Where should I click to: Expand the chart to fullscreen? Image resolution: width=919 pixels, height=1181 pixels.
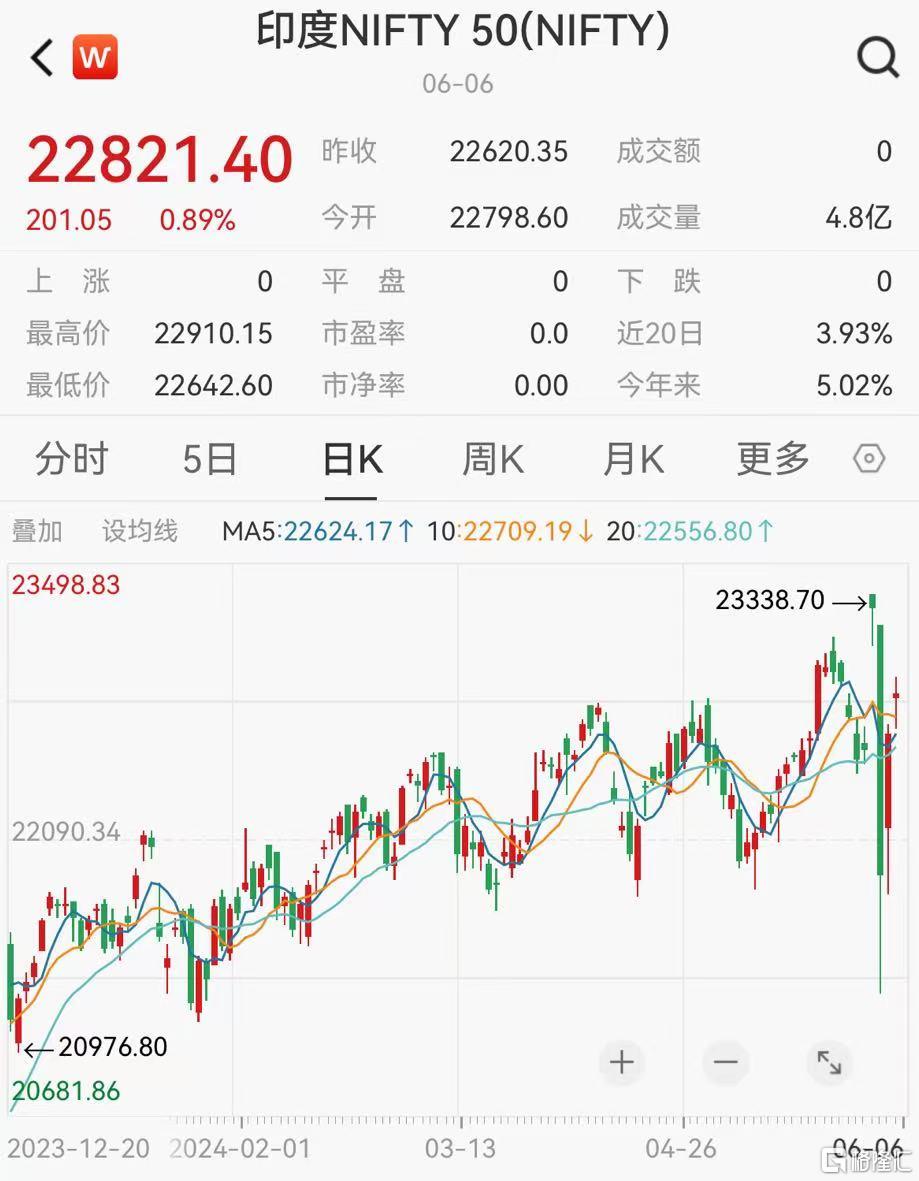[x=829, y=1062]
